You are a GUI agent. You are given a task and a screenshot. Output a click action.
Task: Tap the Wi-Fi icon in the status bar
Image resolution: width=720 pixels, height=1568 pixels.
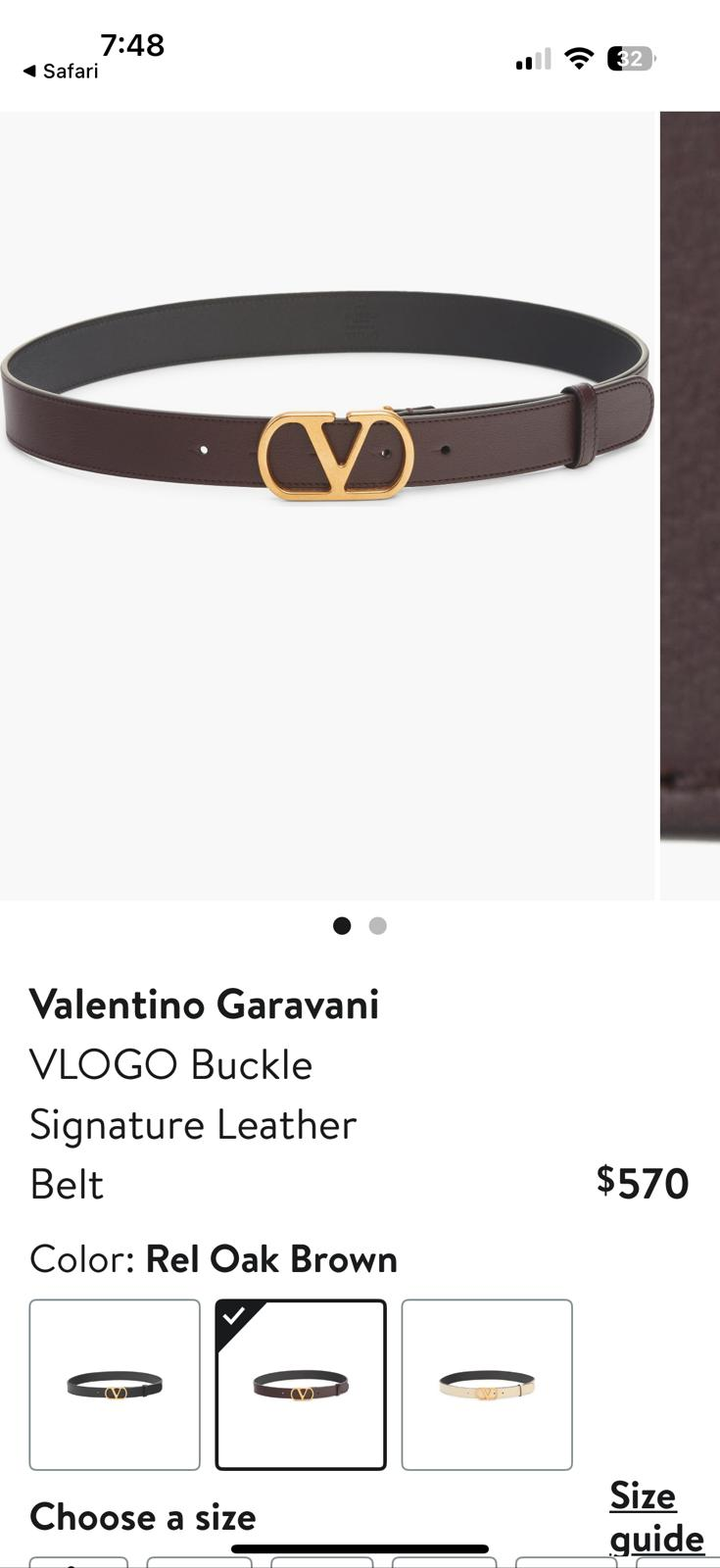[x=578, y=59]
